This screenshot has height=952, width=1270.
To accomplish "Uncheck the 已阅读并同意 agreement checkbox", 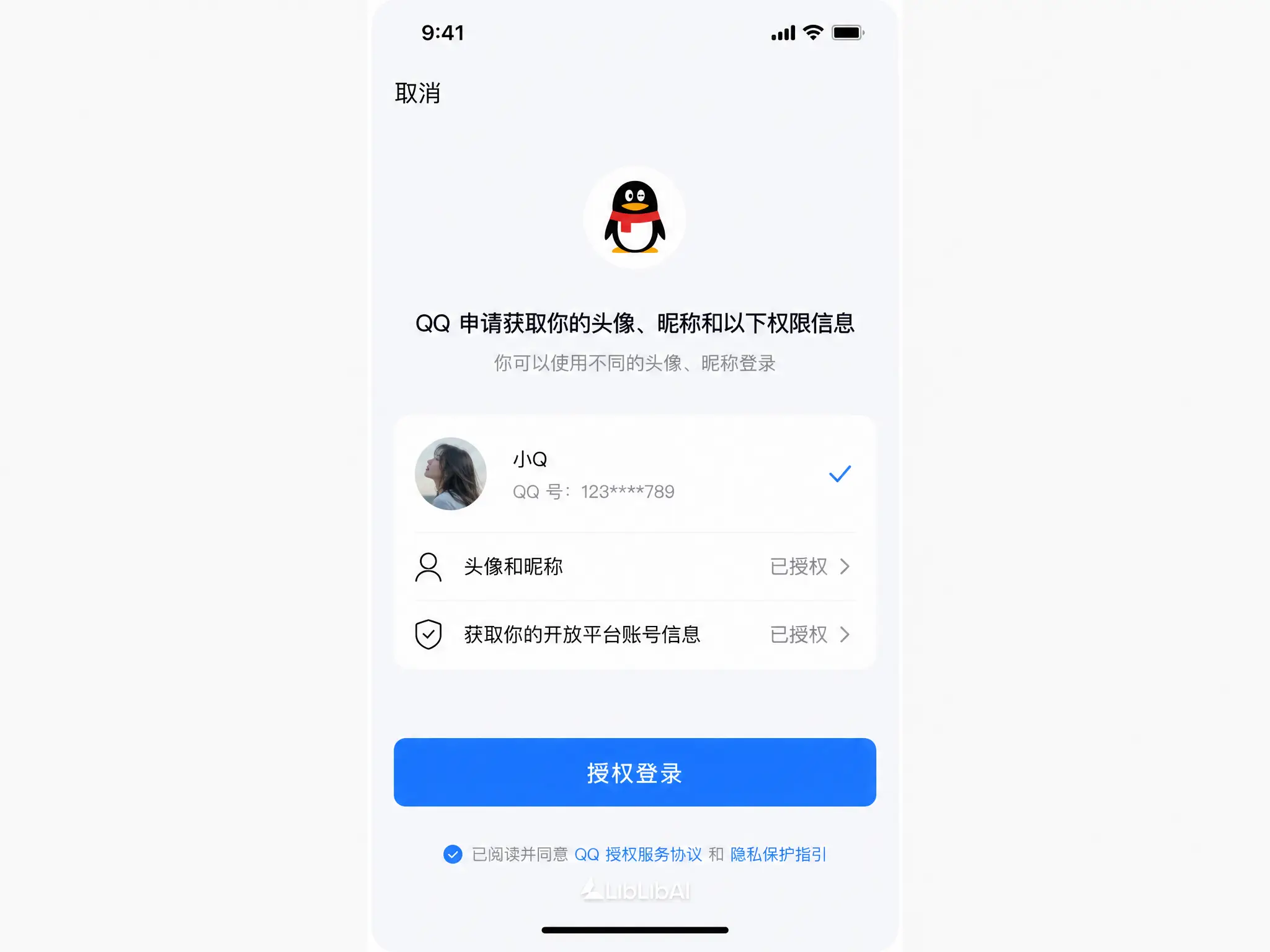I will click(x=453, y=855).
